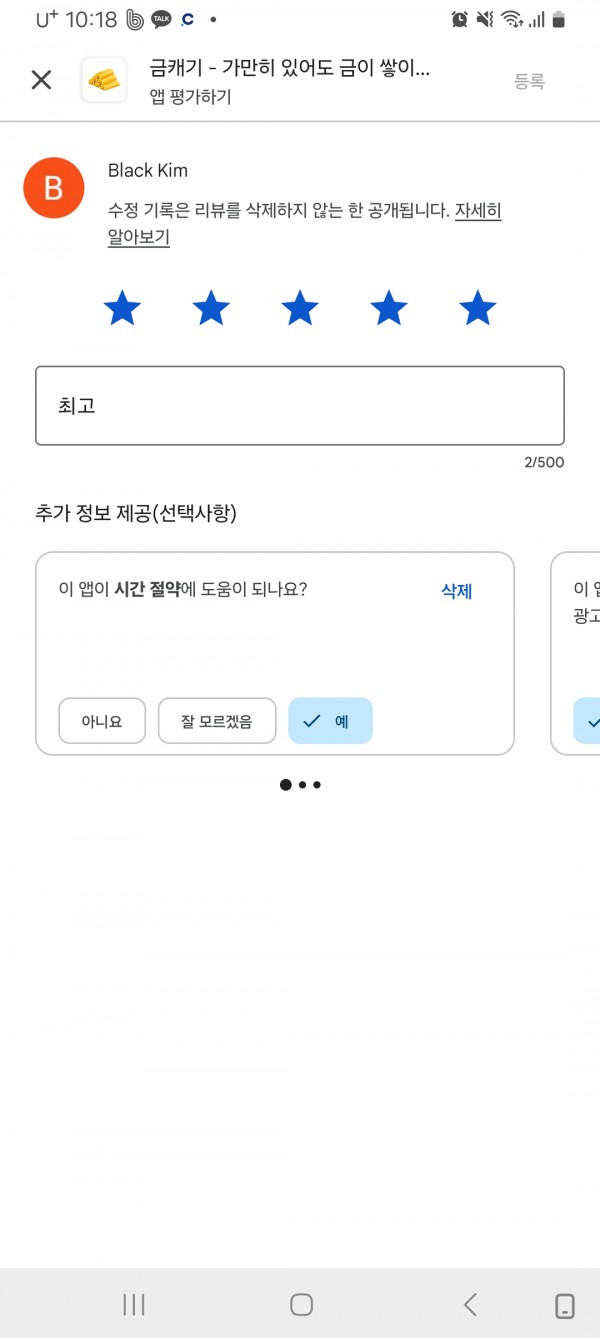This screenshot has height=1338, width=600.
Task: Set rating to one star
Action: (122, 309)
